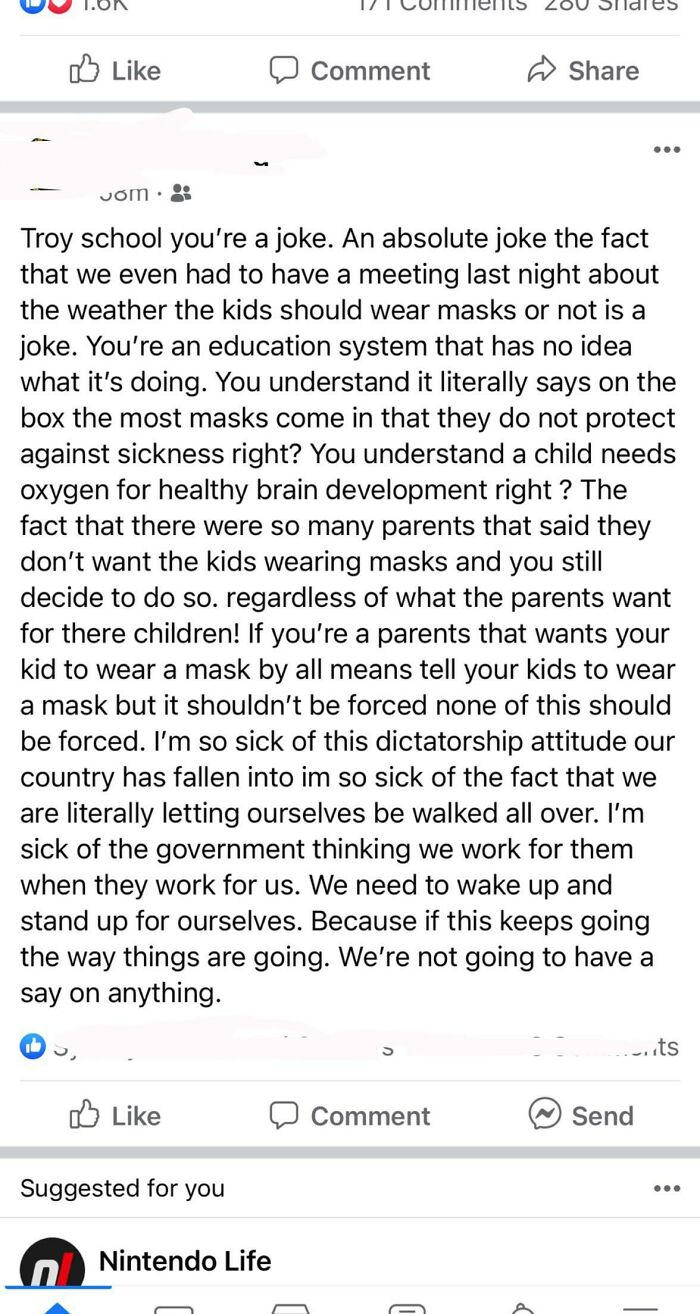Like the previous post above
The image size is (700, 1314).
[115, 71]
